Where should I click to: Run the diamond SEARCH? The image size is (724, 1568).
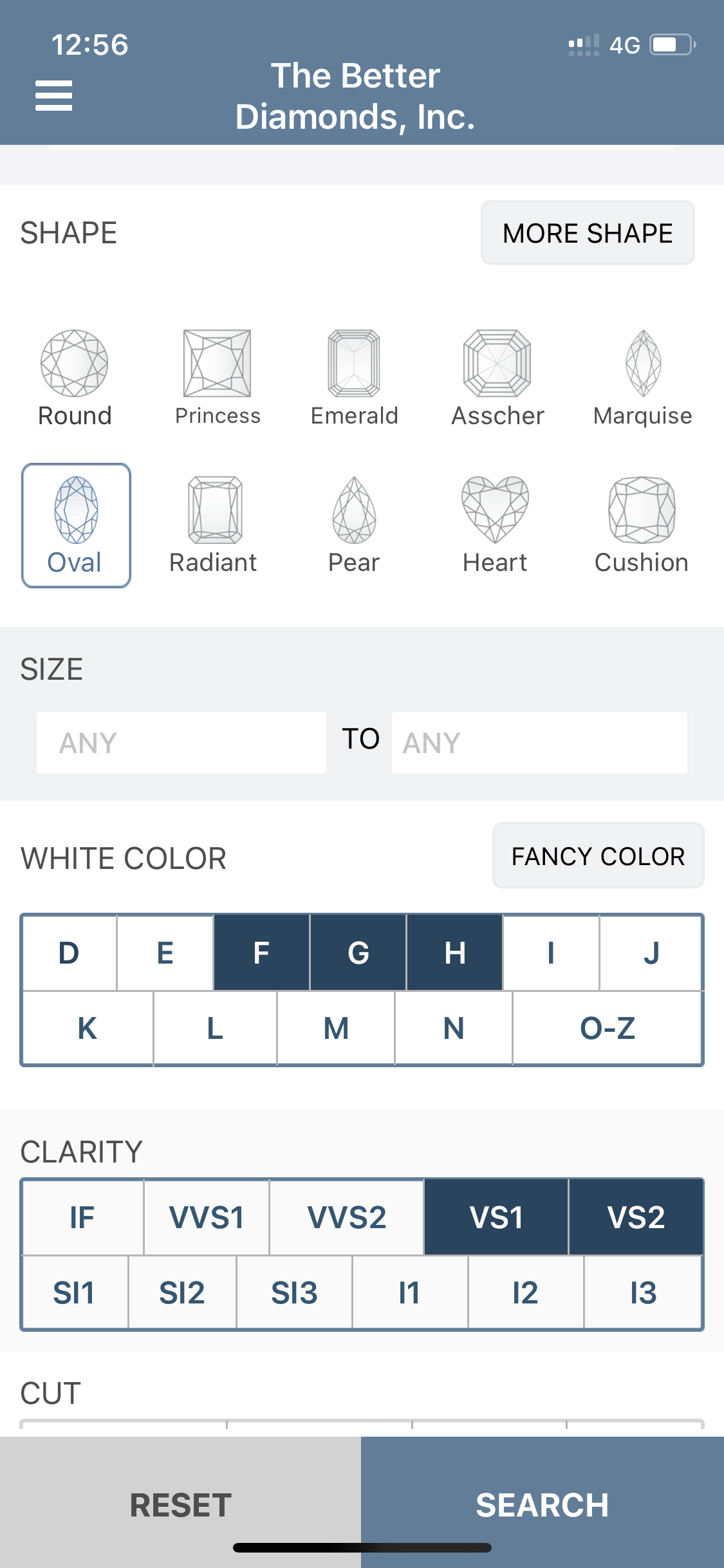click(x=542, y=1505)
